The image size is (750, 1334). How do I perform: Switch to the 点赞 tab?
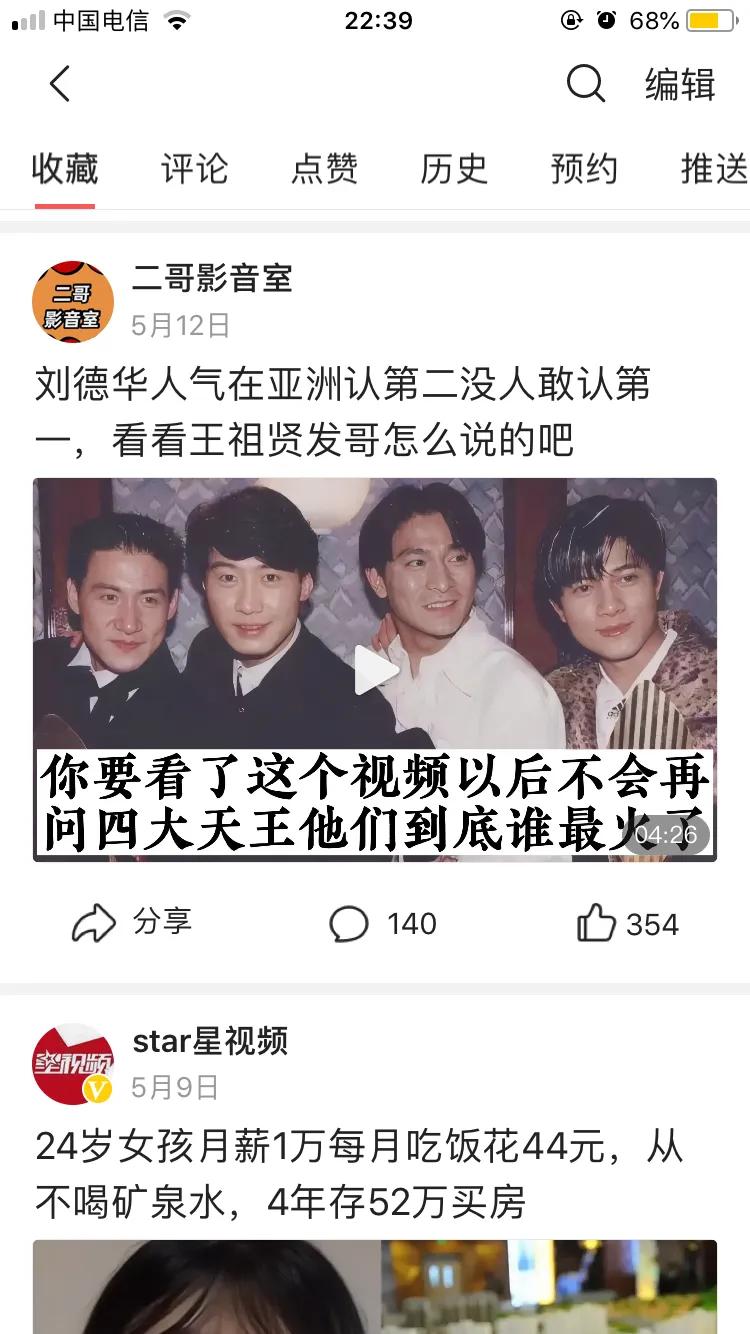(x=324, y=168)
